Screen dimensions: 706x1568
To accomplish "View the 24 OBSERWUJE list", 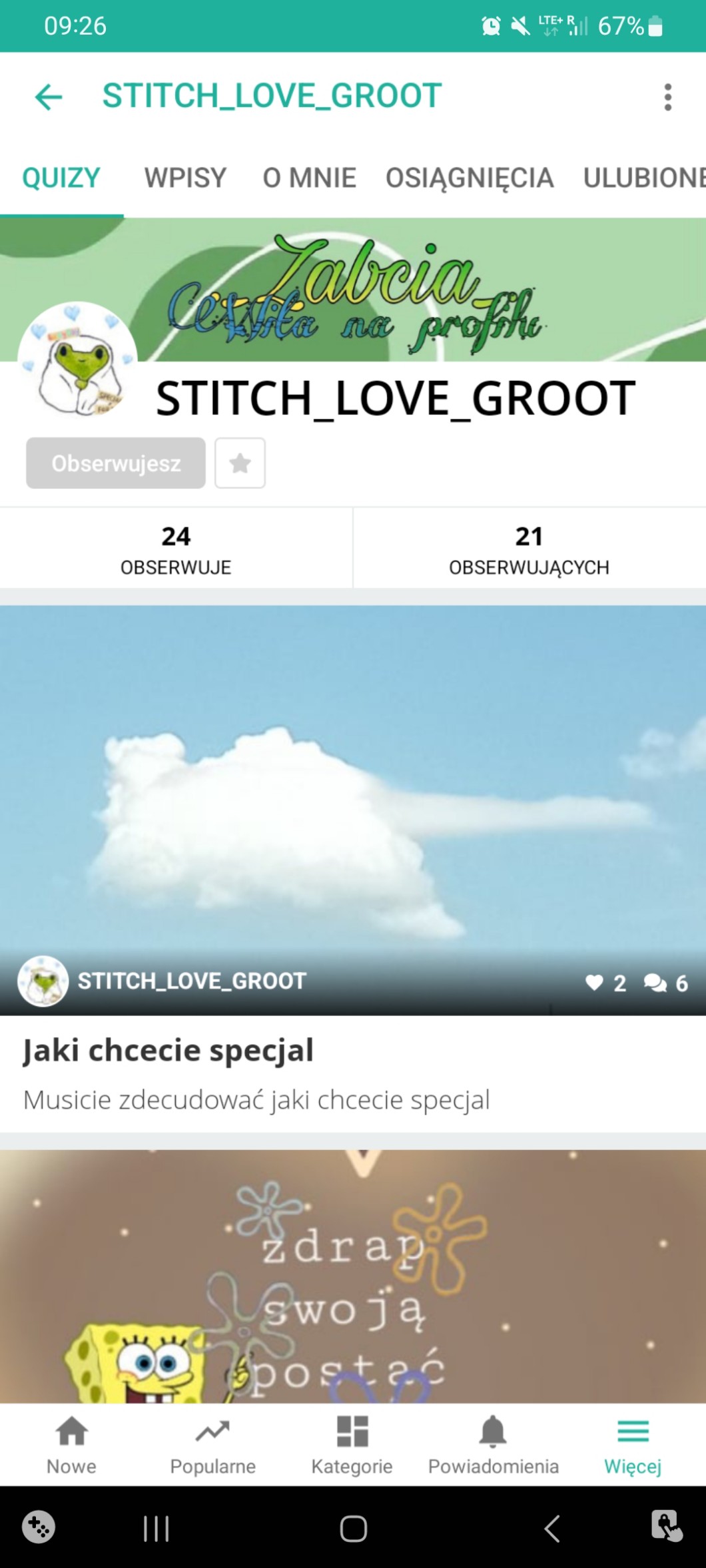I will 176,549.
